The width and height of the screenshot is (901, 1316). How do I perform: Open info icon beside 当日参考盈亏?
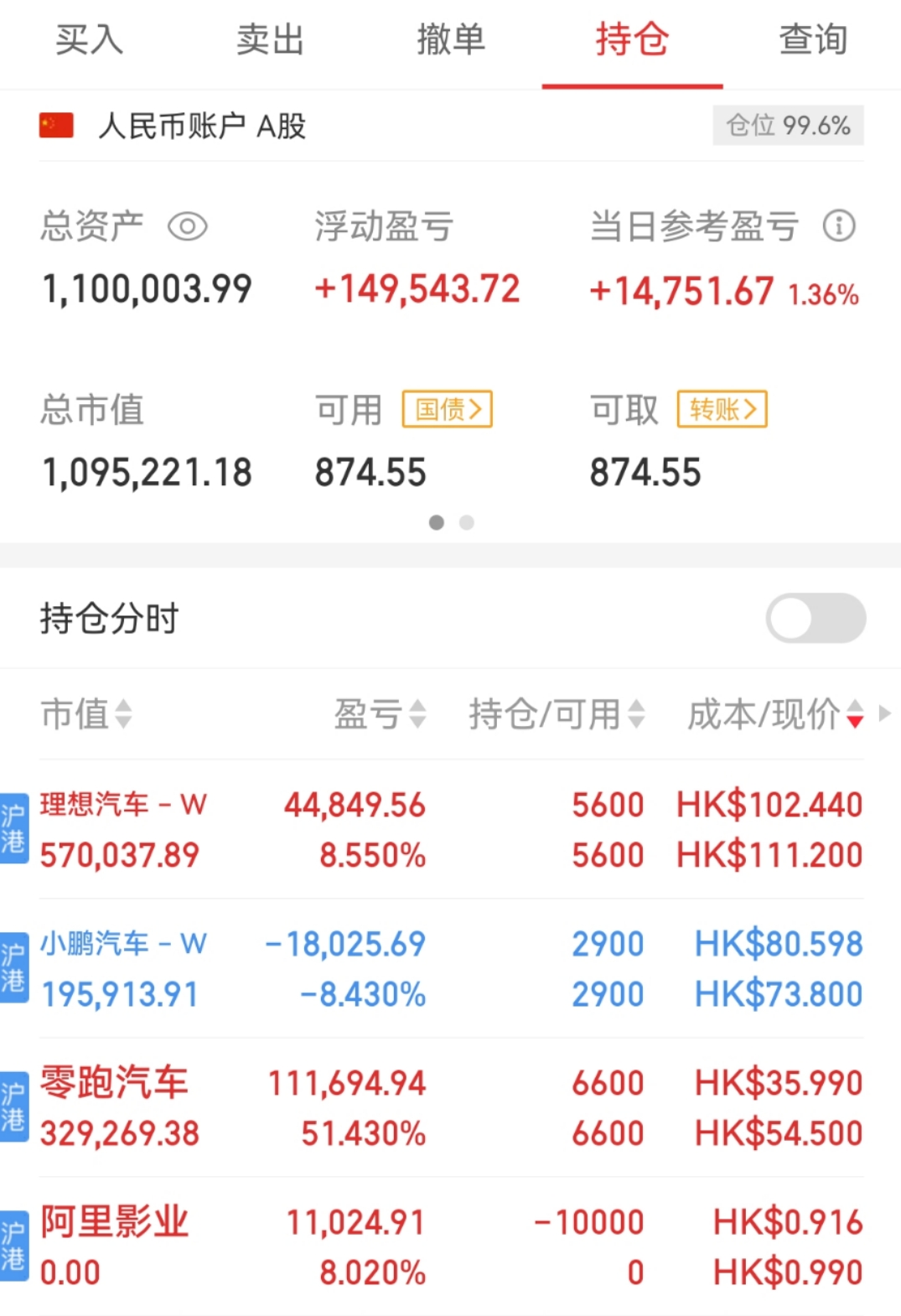pos(839,225)
